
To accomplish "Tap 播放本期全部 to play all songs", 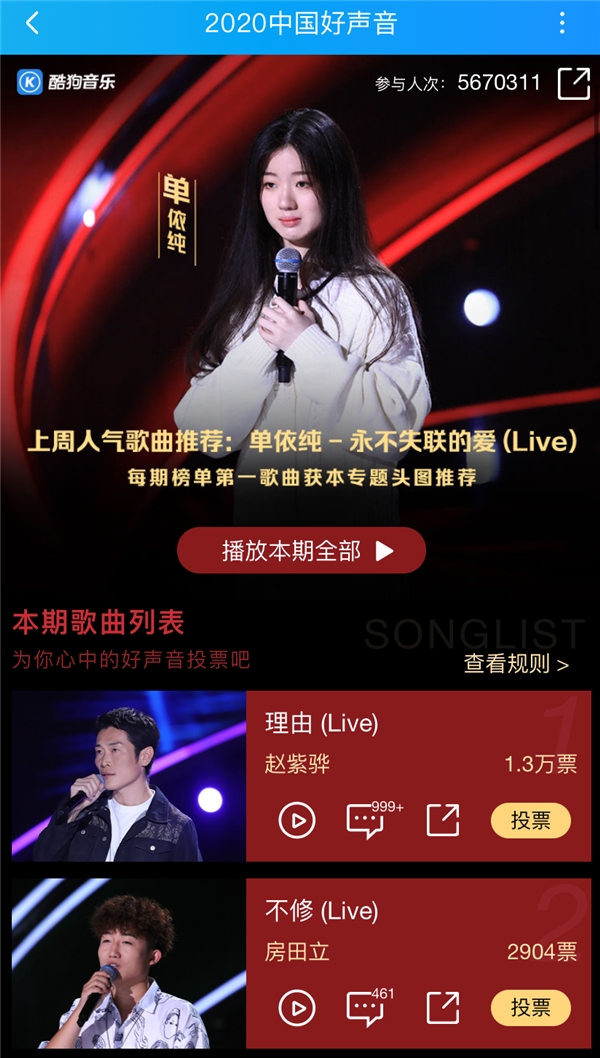I will 301,550.
